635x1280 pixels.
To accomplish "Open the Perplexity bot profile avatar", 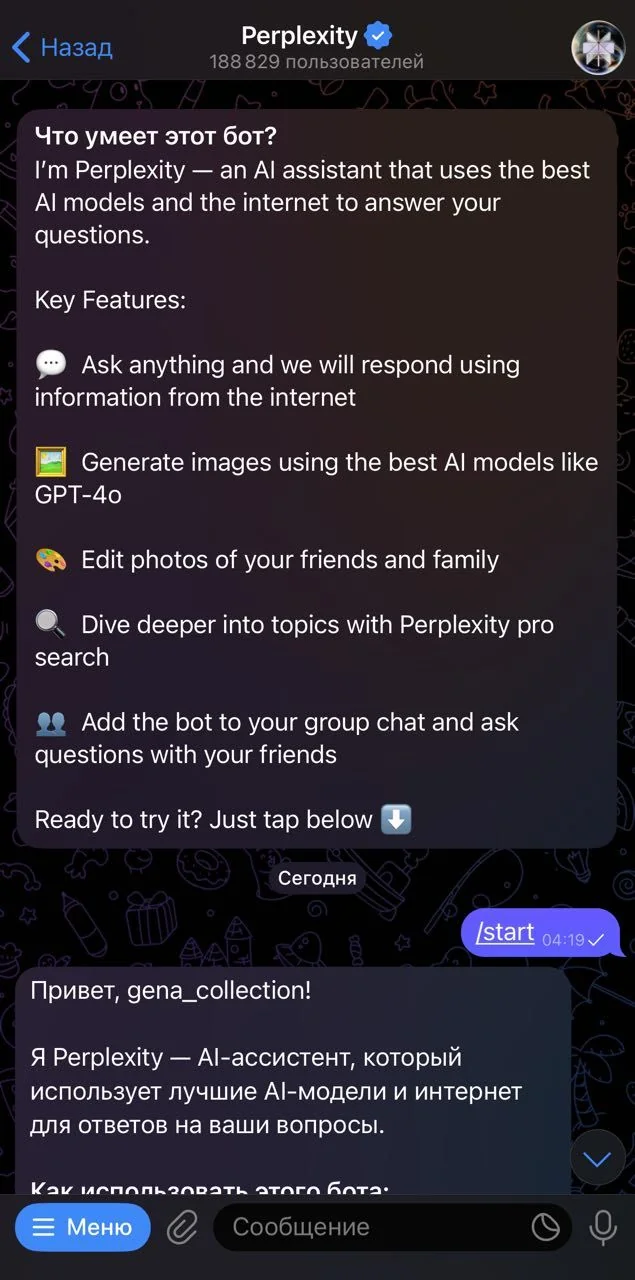I will click(x=597, y=47).
